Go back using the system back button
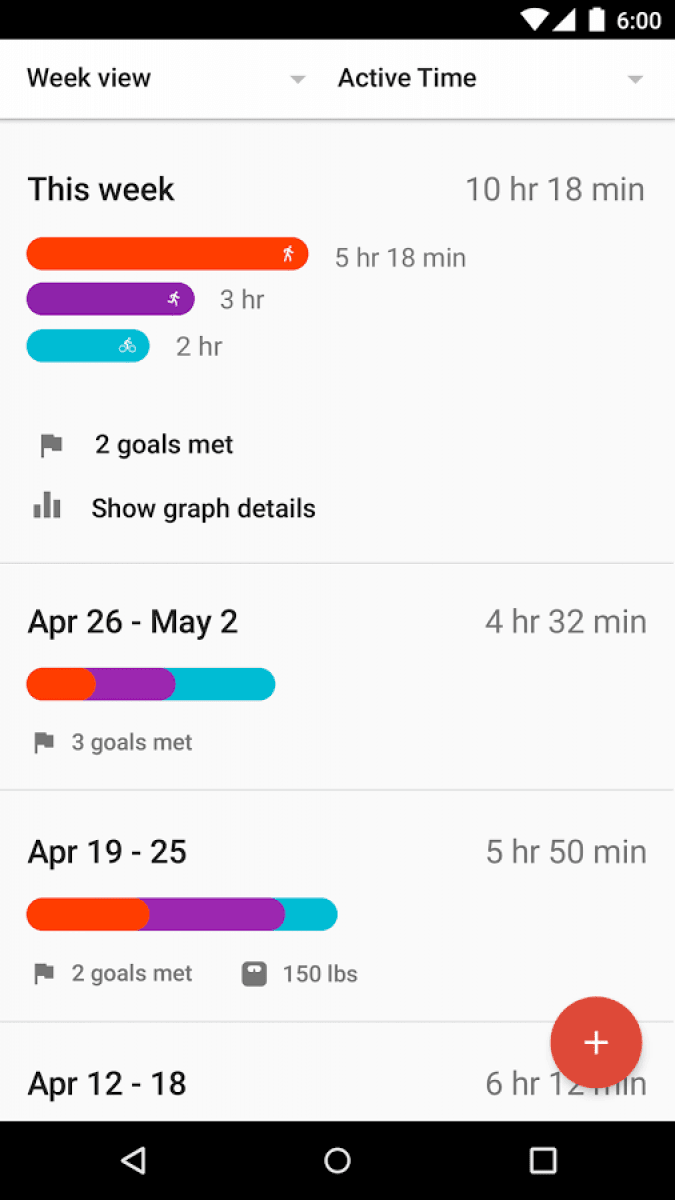Viewport: 675px width, 1200px height. point(133,1160)
